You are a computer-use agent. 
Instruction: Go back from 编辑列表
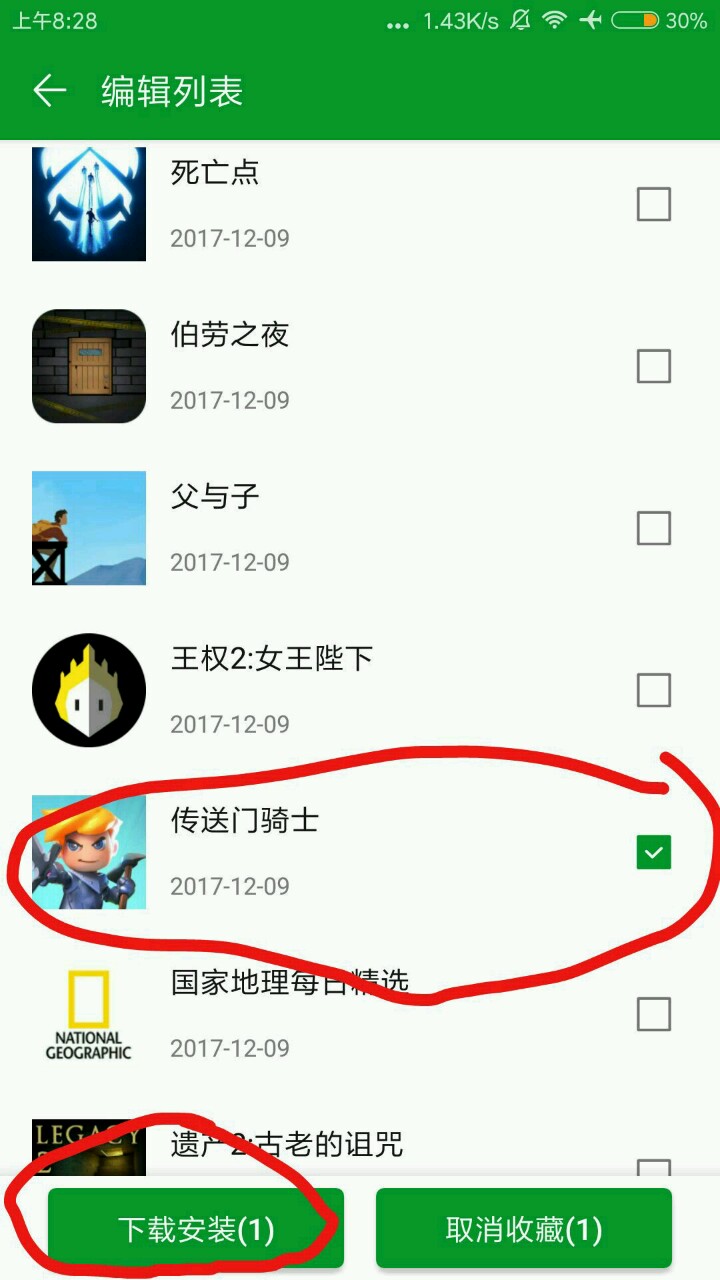[x=48, y=91]
